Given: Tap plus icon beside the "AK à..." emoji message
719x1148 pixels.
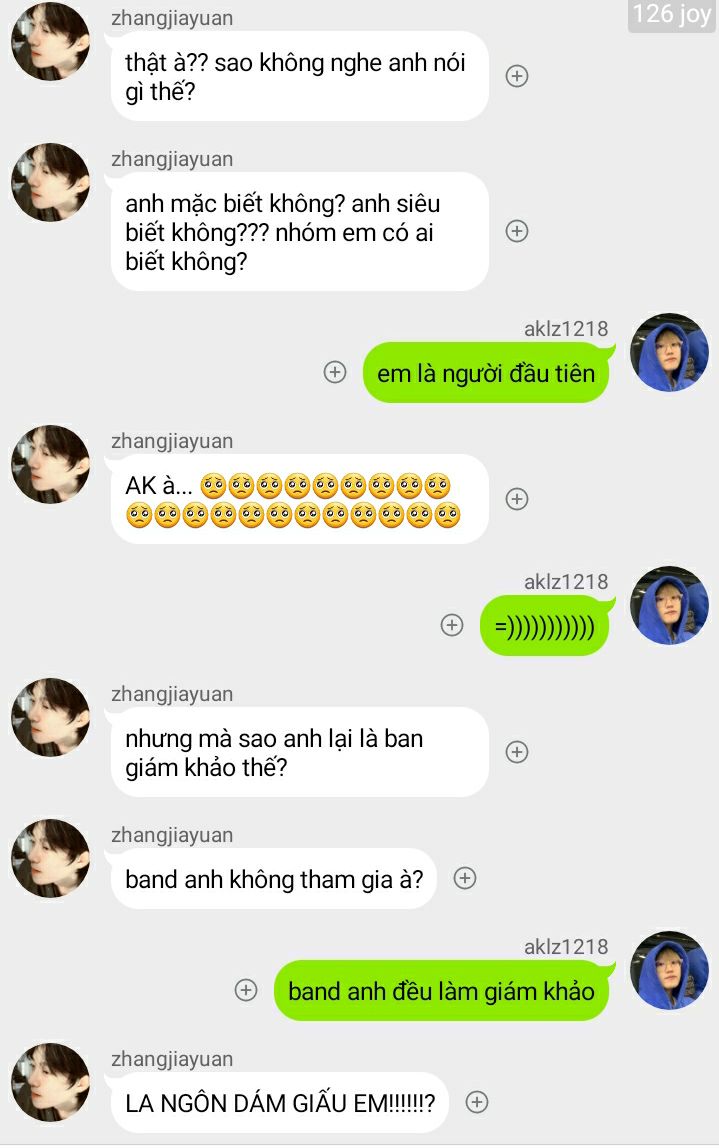Looking at the screenshot, I should pyautogui.click(x=516, y=498).
